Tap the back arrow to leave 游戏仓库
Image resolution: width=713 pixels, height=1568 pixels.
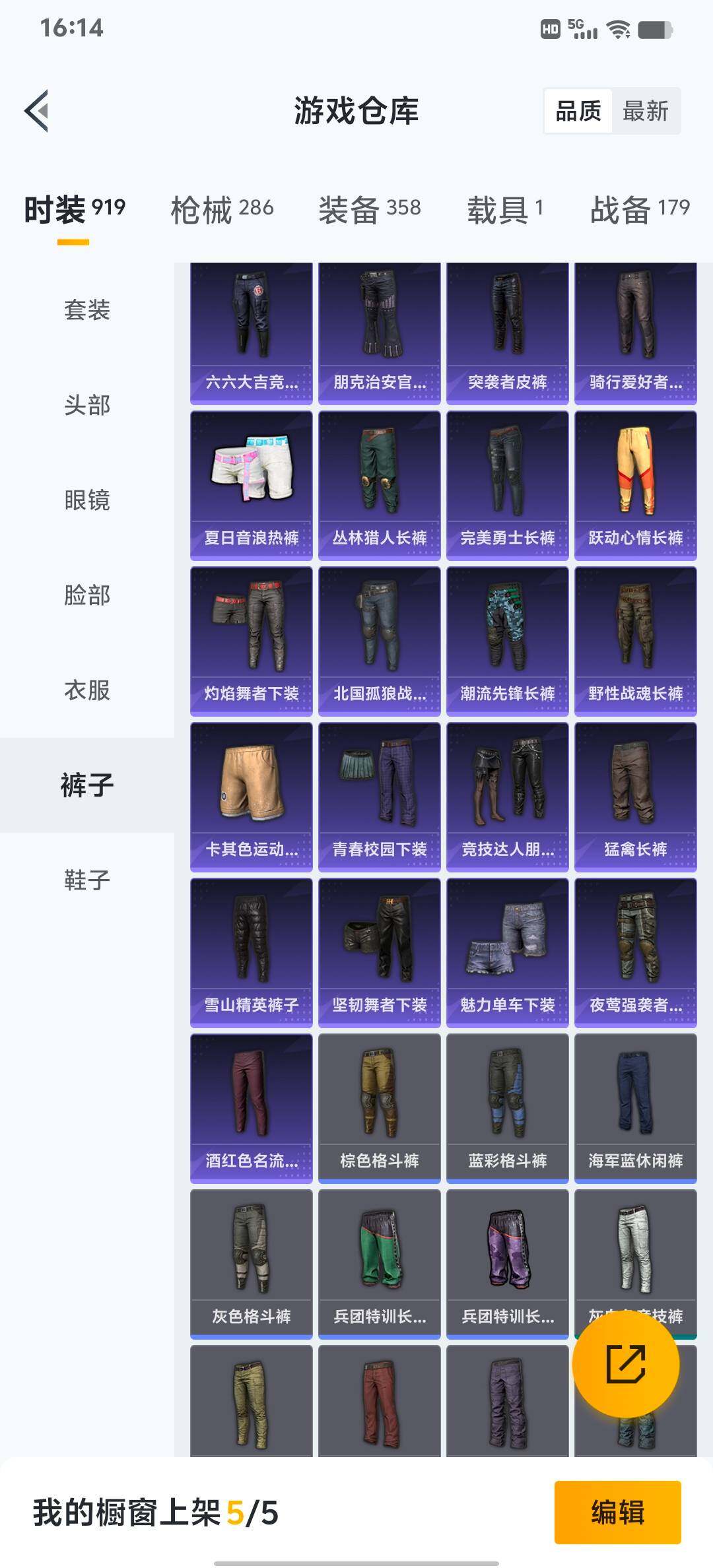[38, 110]
